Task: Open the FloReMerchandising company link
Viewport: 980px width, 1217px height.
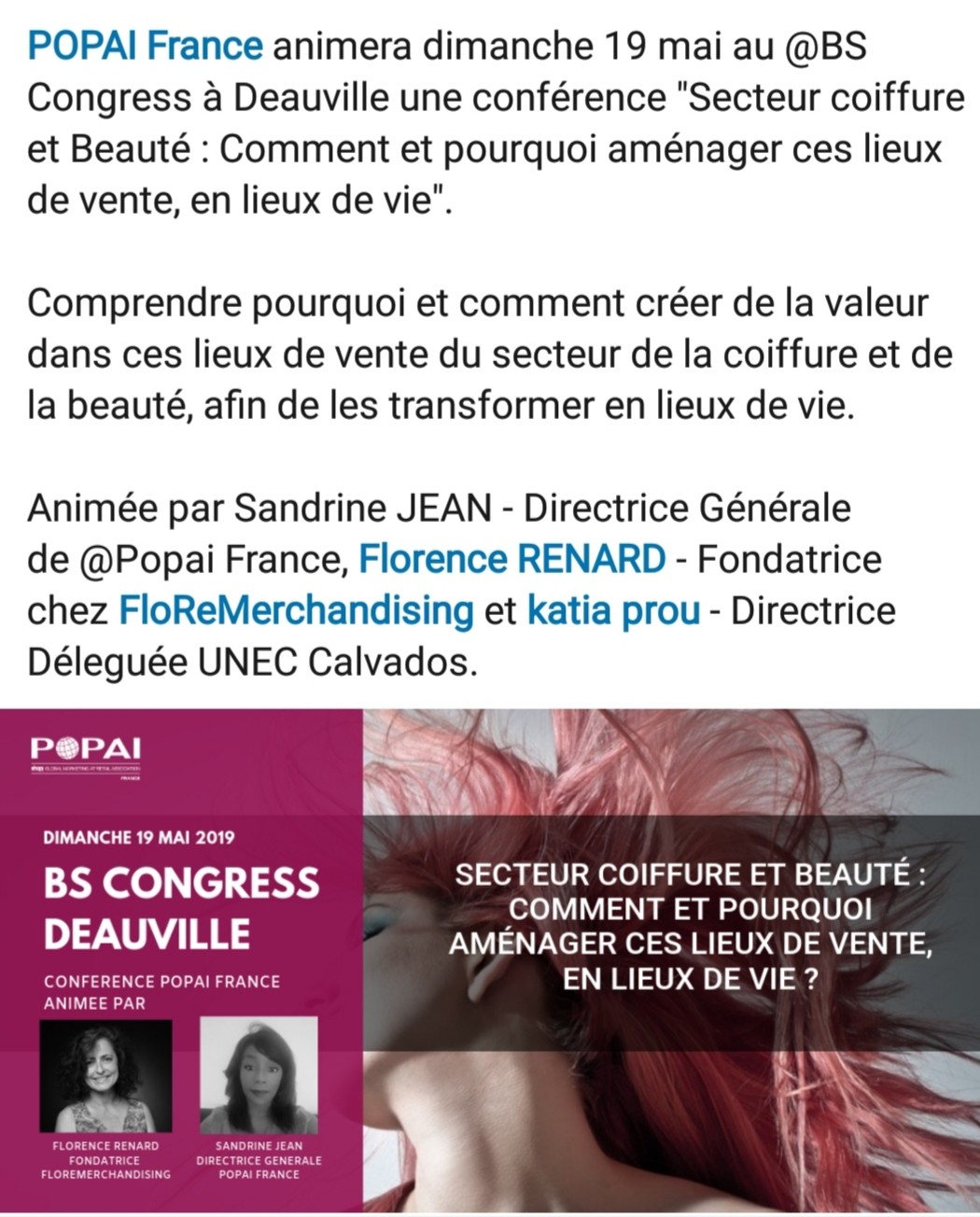Action: [296, 610]
